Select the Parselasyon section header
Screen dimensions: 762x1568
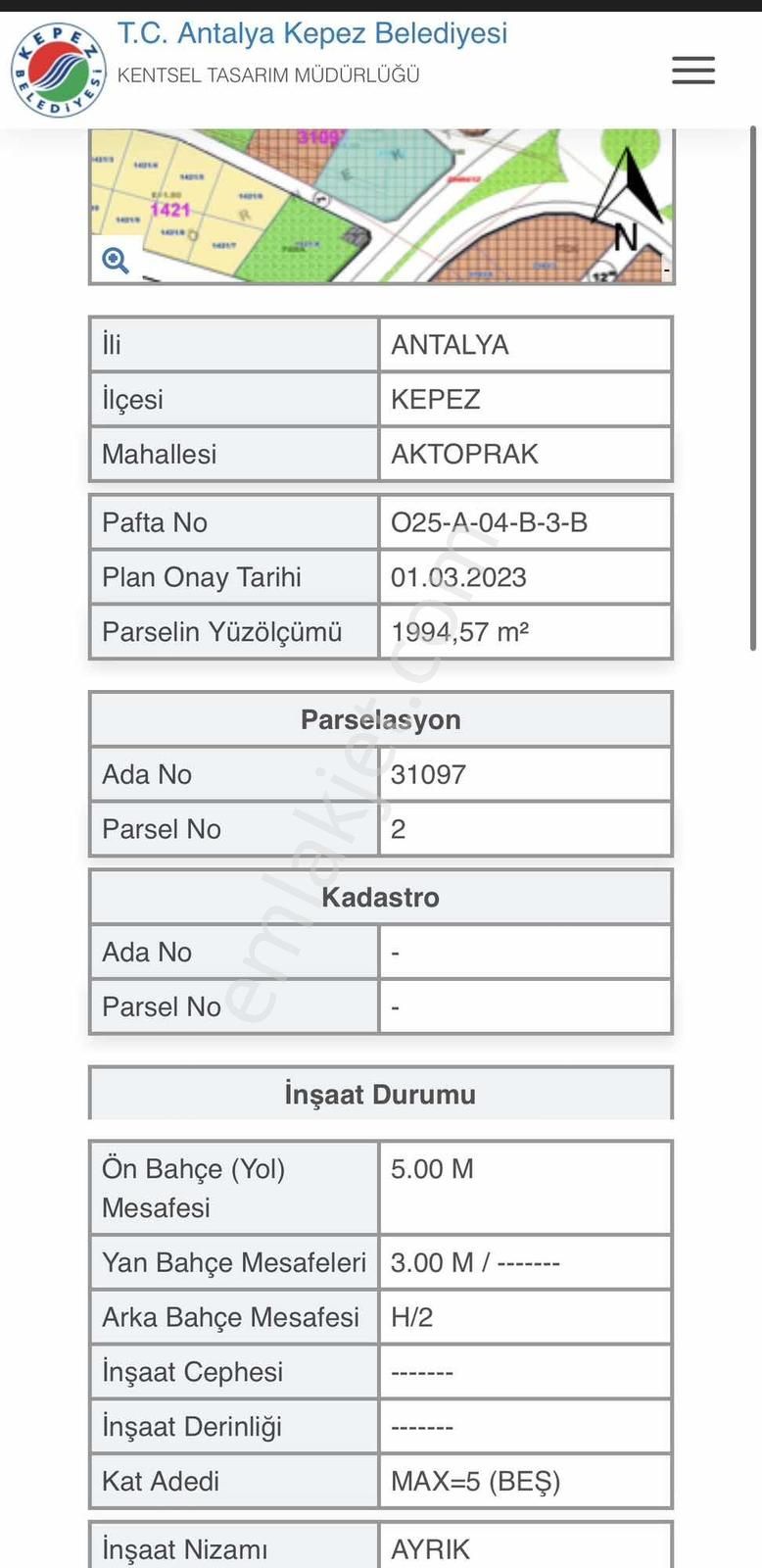pyautogui.click(x=380, y=718)
